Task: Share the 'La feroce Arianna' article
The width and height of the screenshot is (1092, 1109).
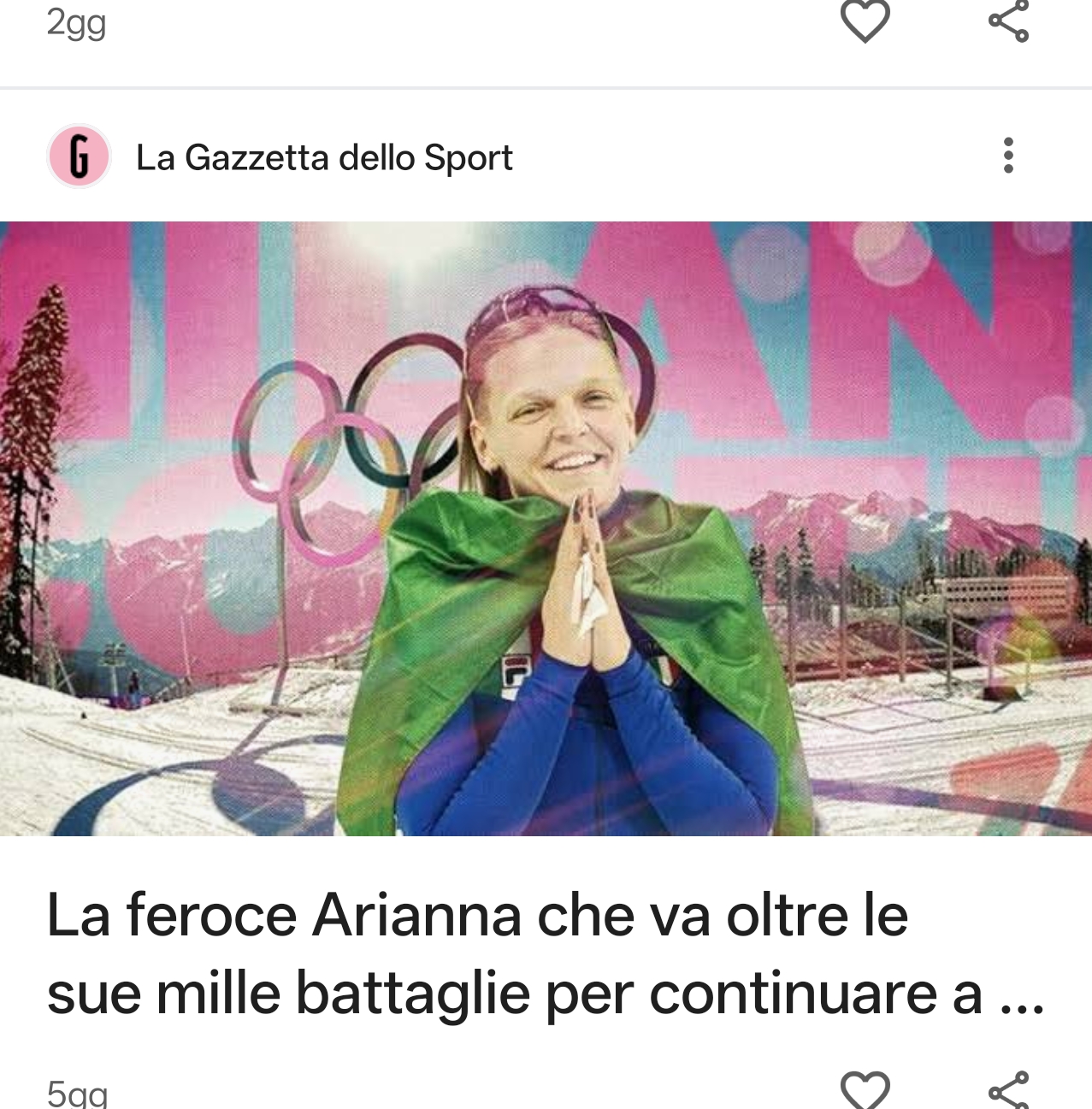Action: (x=1008, y=1089)
